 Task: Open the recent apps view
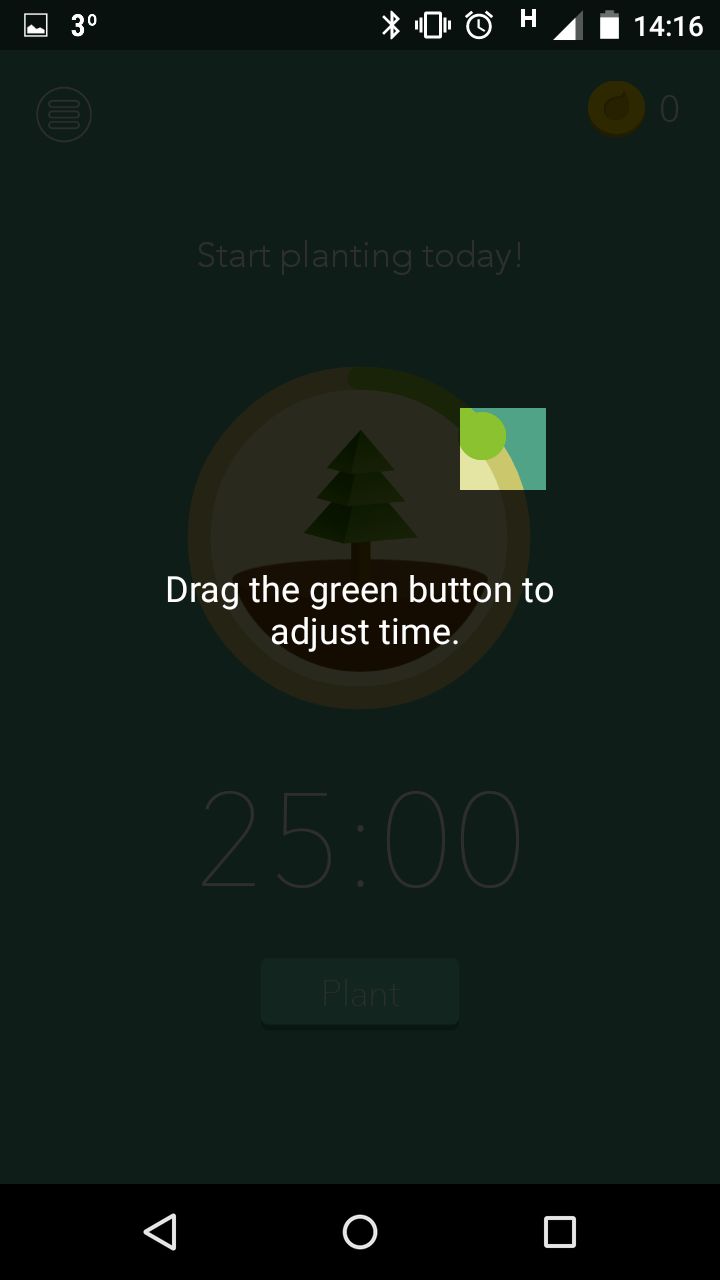point(560,1232)
